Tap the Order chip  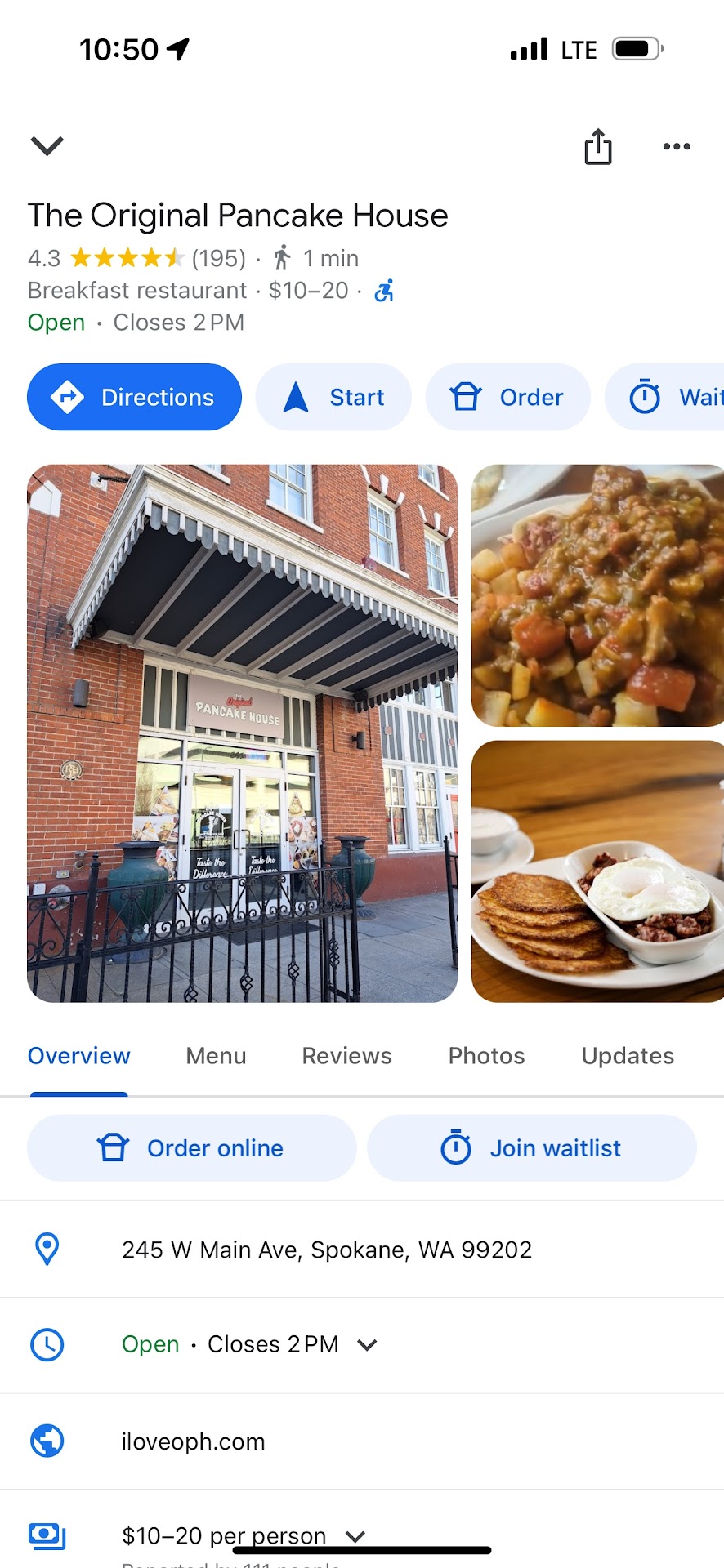tap(507, 398)
